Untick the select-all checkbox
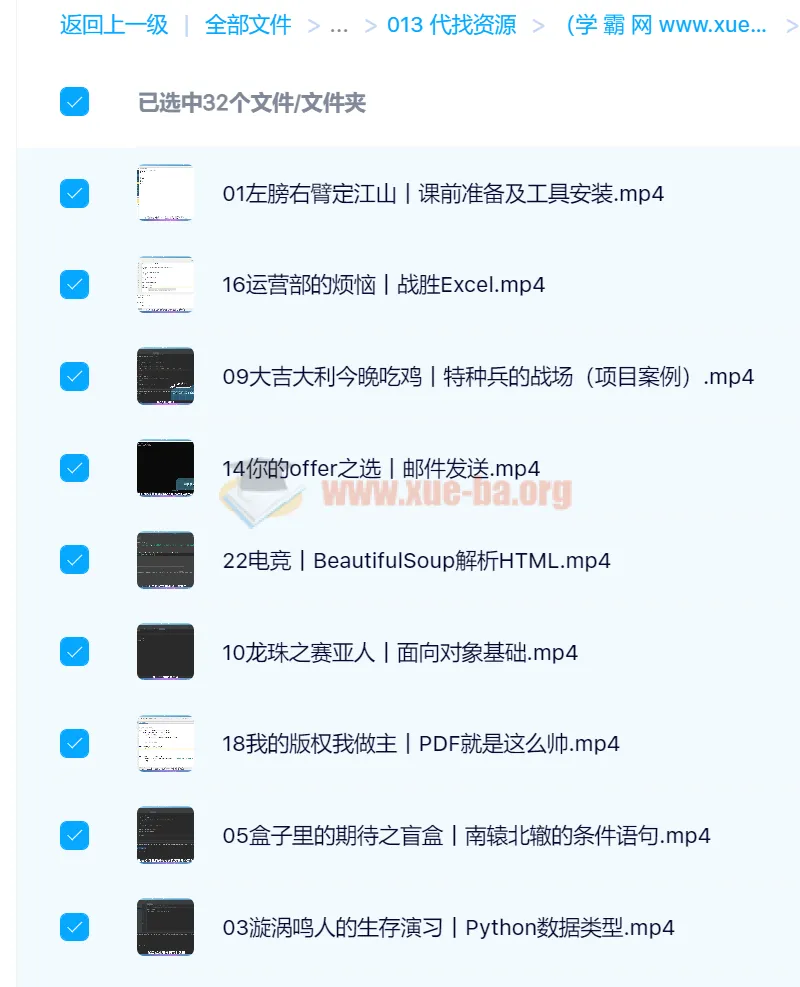This screenshot has width=800, height=987. [74, 101]
